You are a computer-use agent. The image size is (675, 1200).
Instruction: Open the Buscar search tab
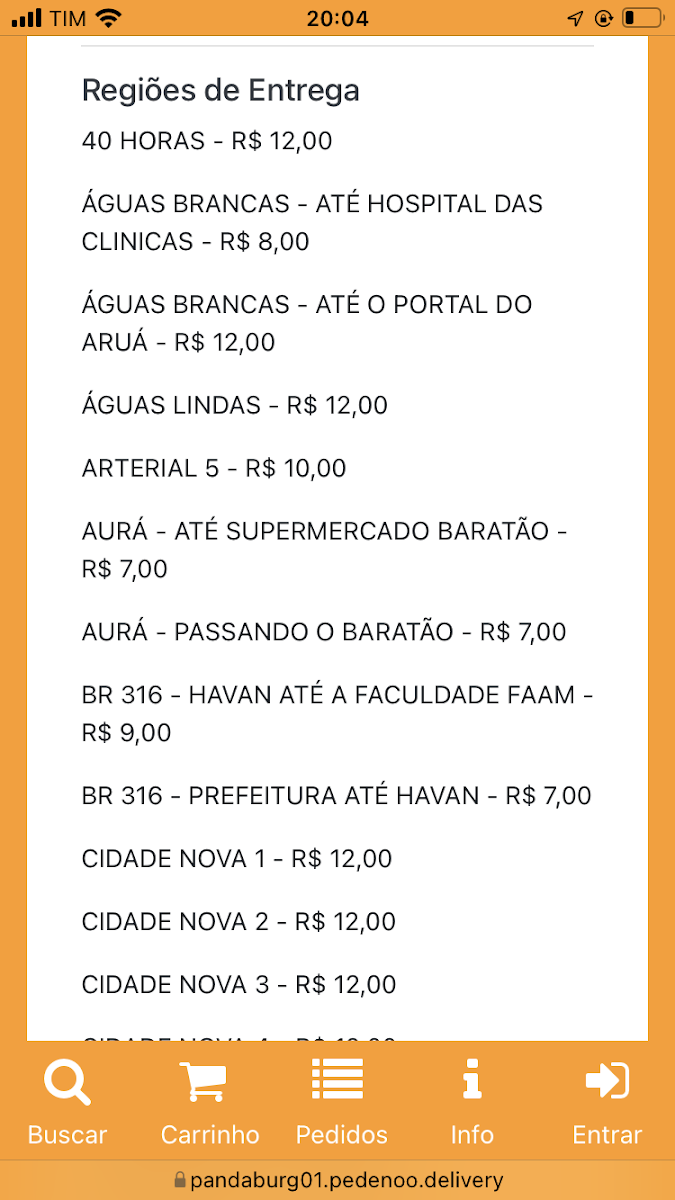coord(67,1102)
